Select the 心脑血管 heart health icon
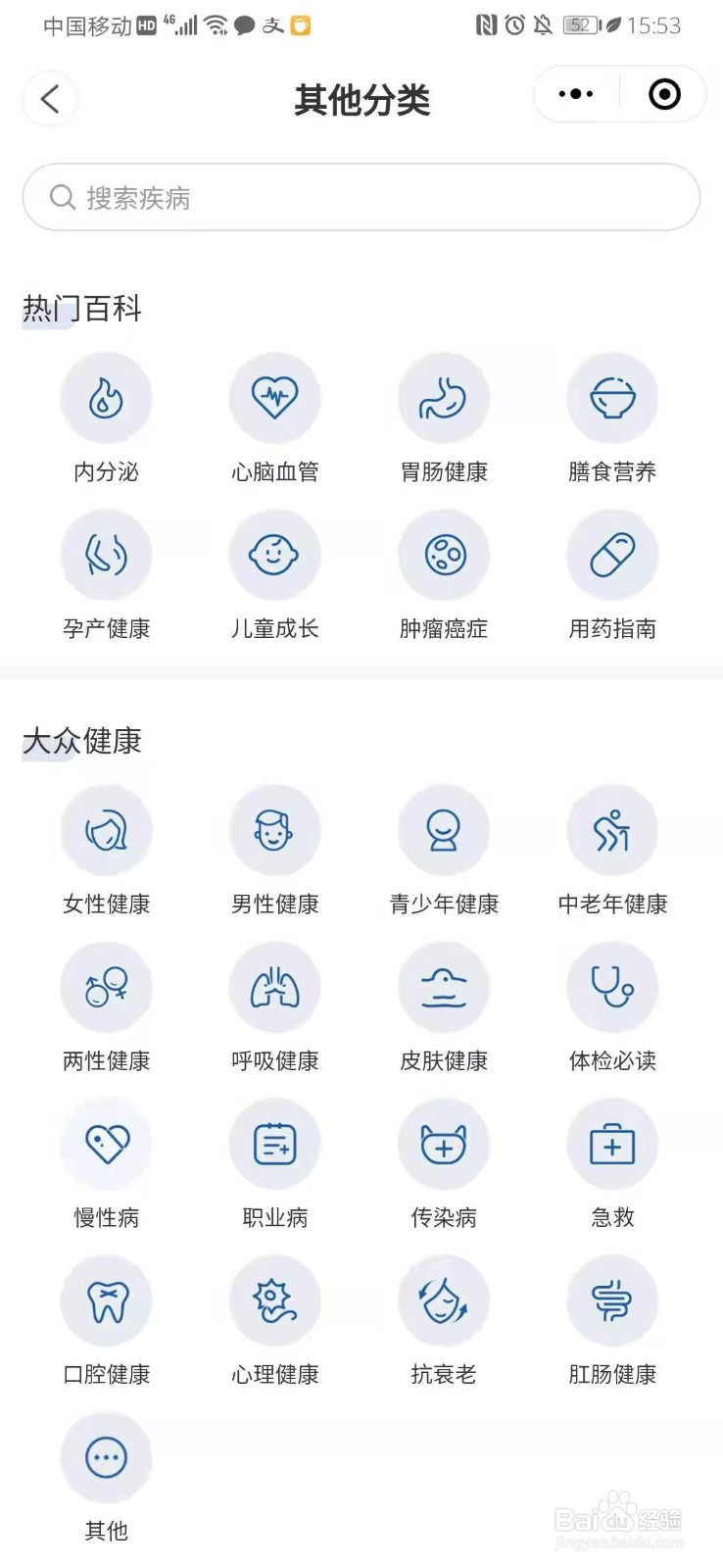 pos(275,397)
